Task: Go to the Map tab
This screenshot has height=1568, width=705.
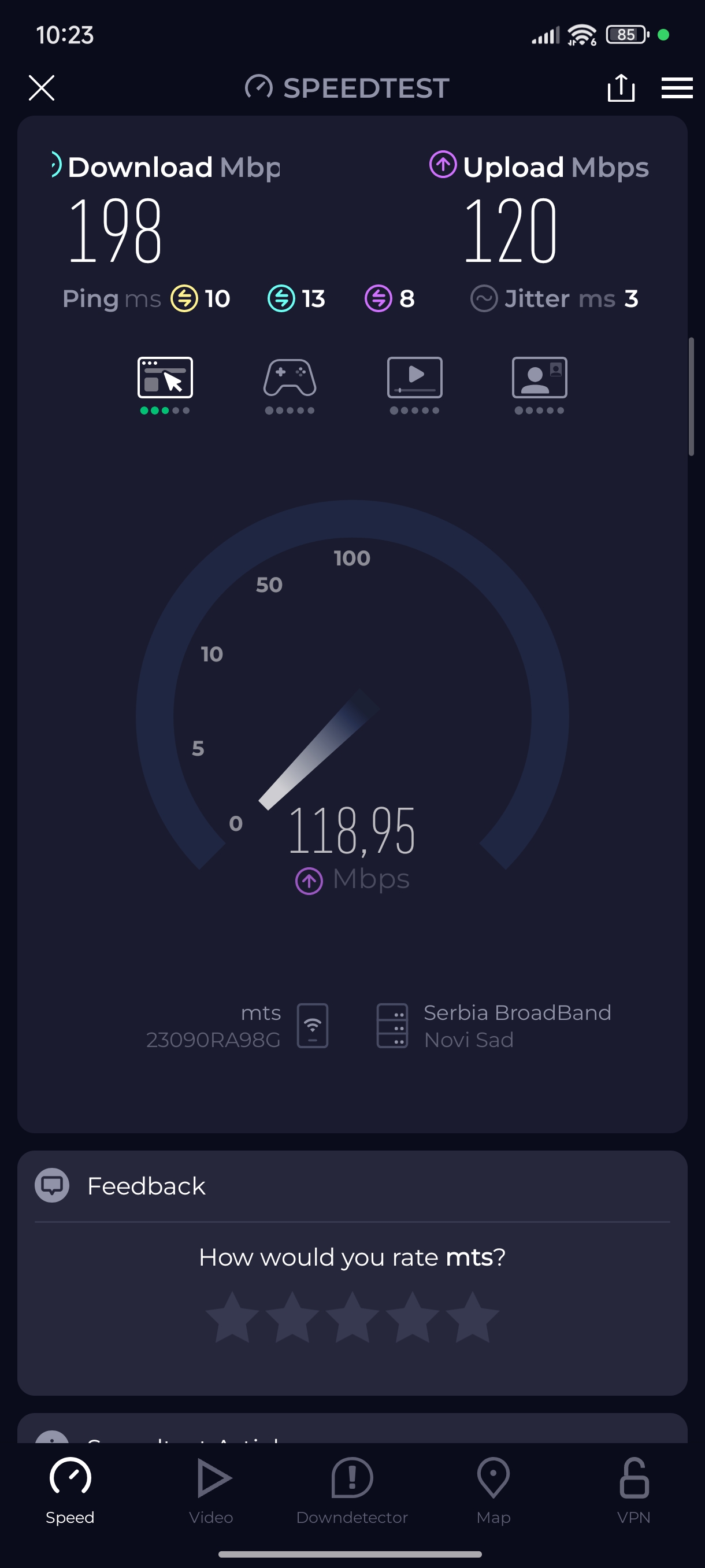Action: [493, 1489]
